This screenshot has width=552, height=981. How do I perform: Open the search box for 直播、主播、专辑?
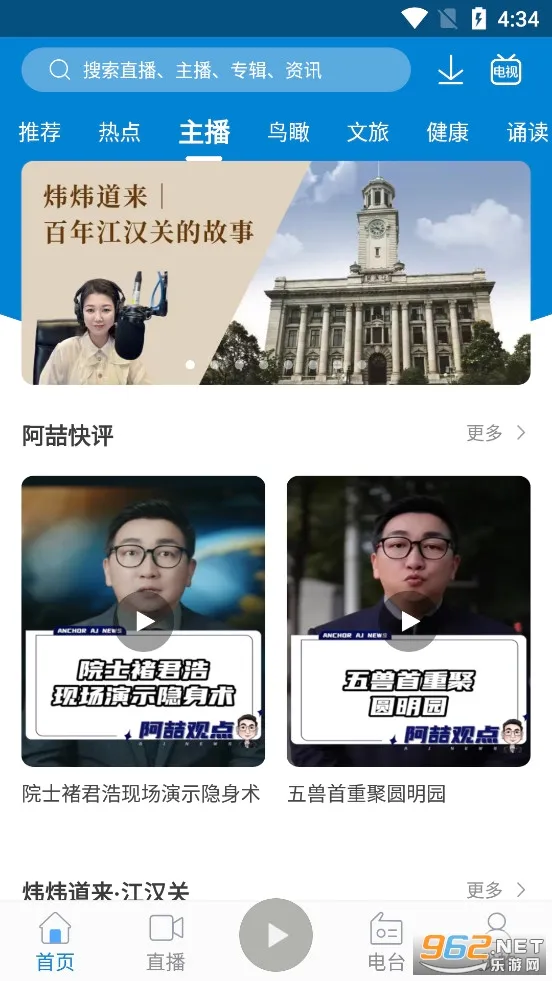[x=216, y=69]
